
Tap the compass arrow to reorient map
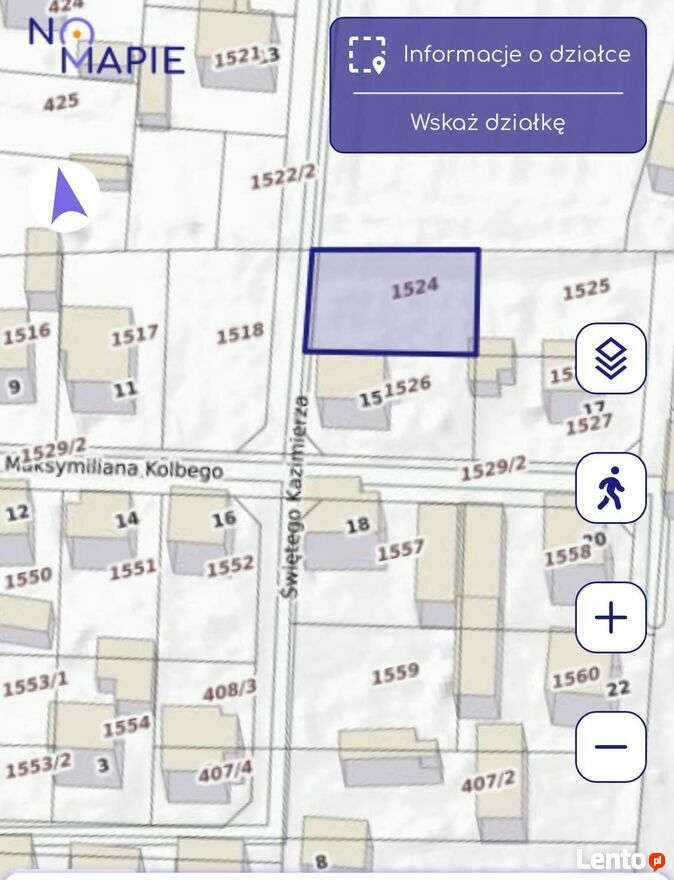coord(66,196)
